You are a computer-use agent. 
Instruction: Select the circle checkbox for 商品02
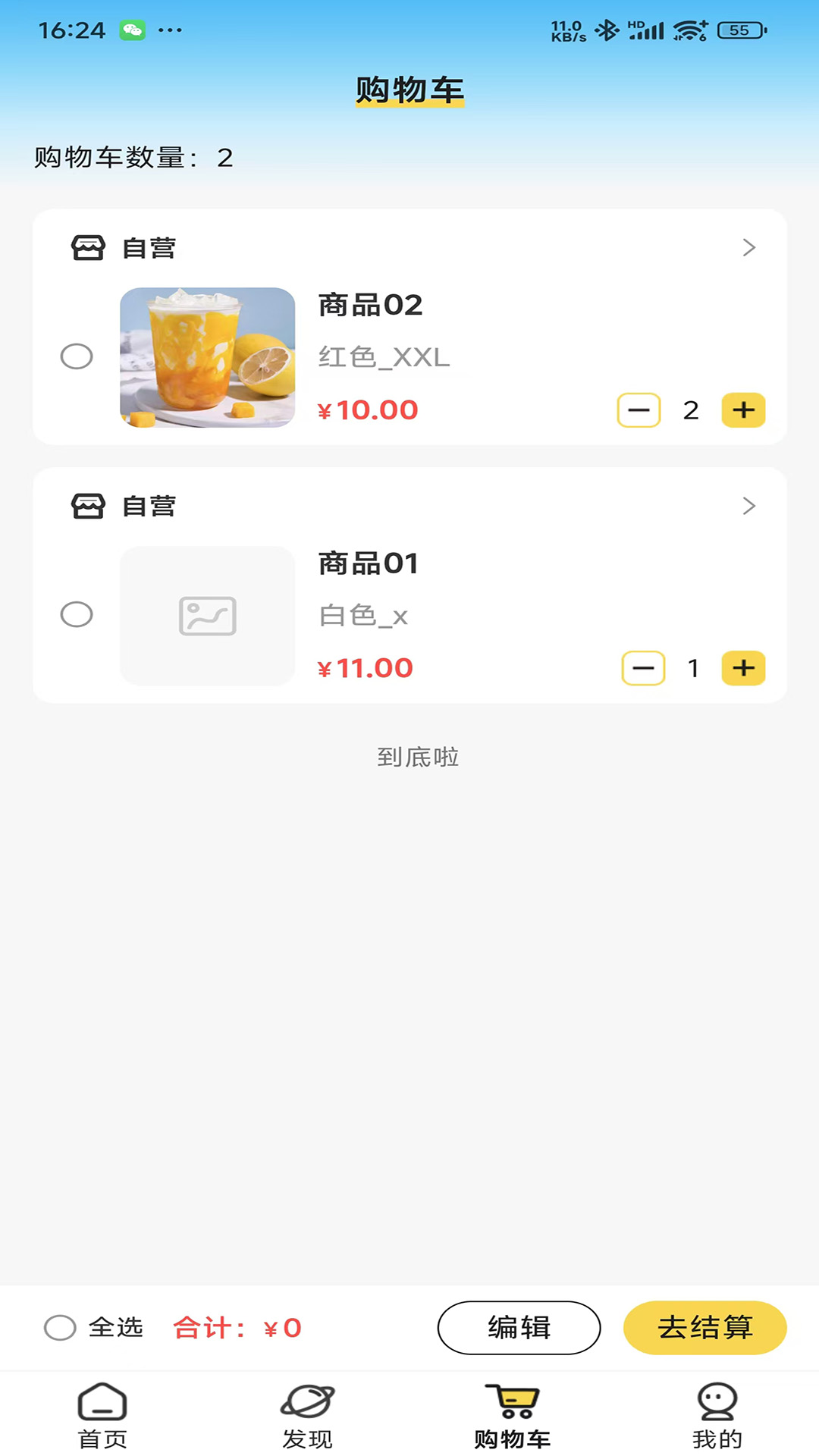point(76,356)
